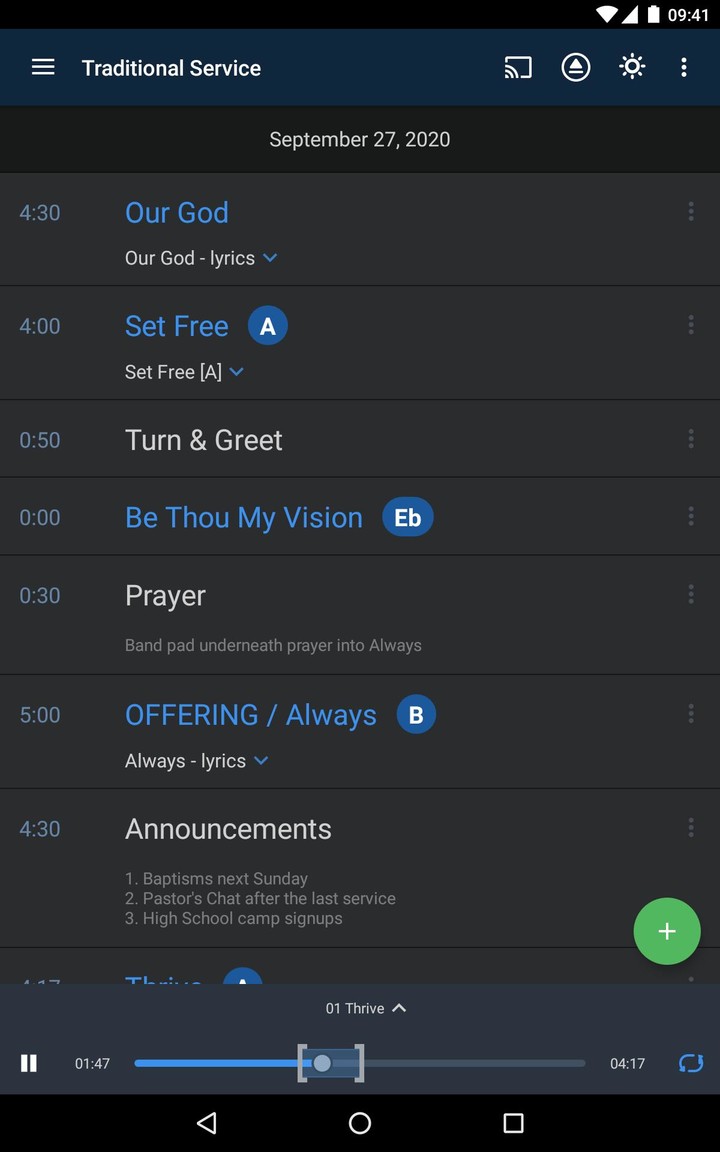Tap the loop playback icon
This screenshot has width=720, height=1152.
[691, 1063]
